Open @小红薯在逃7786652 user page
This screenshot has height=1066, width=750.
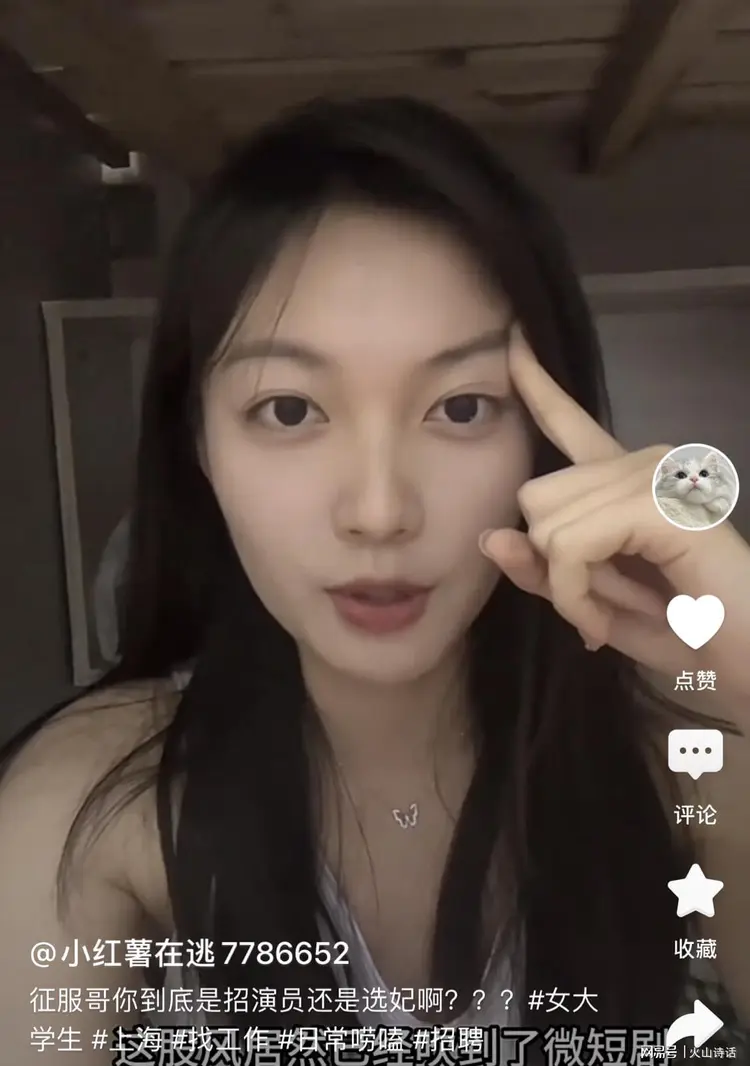[190, 953]
